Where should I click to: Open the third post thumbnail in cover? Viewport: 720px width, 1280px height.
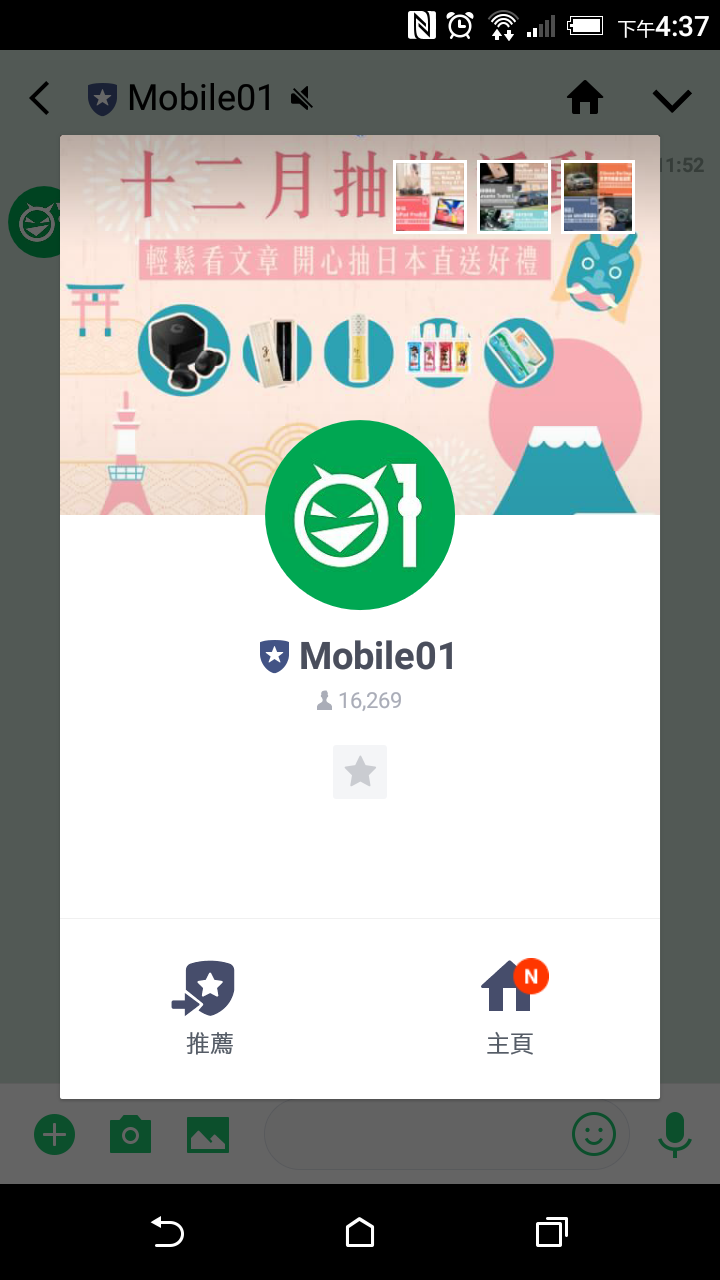click(598, 196)
